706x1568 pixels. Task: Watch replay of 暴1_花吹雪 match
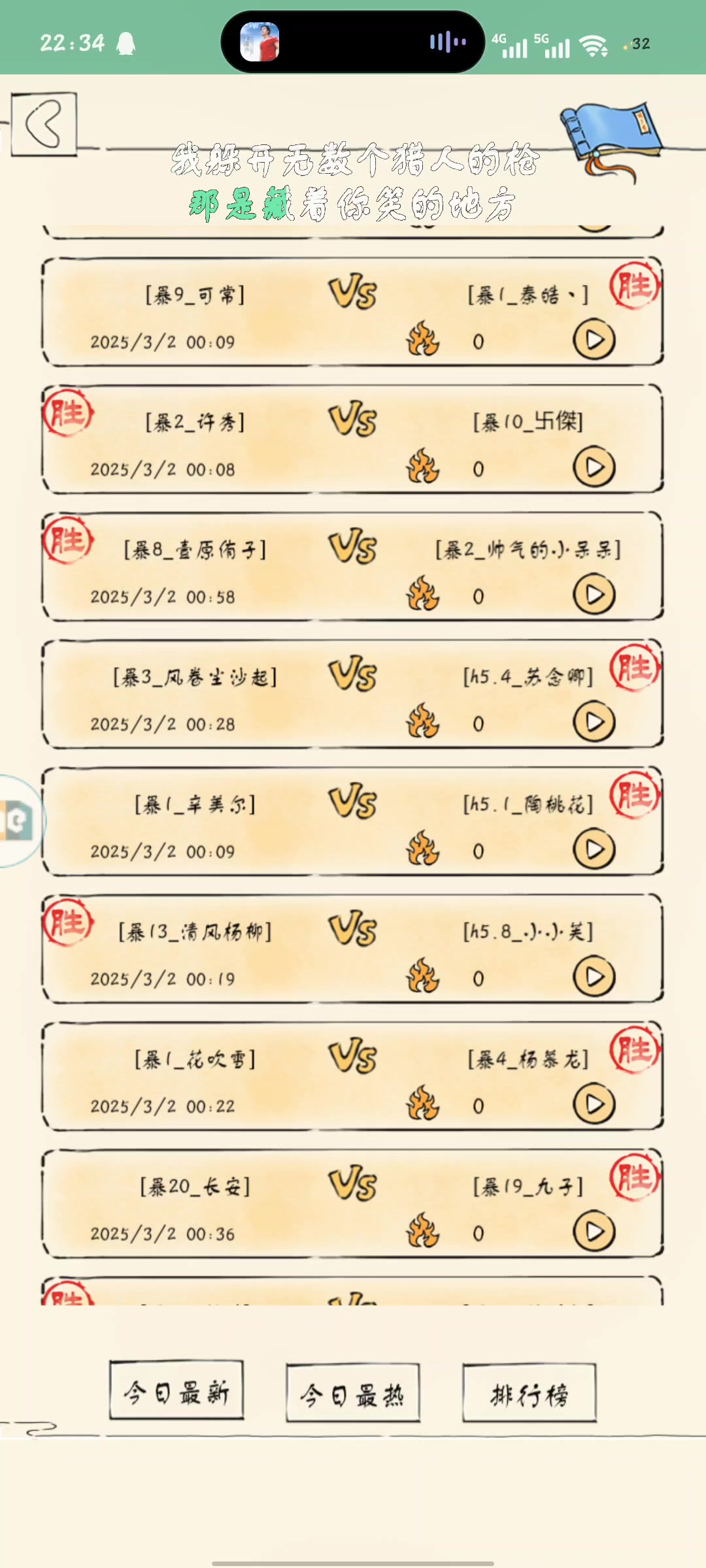tap(594, 1104)
